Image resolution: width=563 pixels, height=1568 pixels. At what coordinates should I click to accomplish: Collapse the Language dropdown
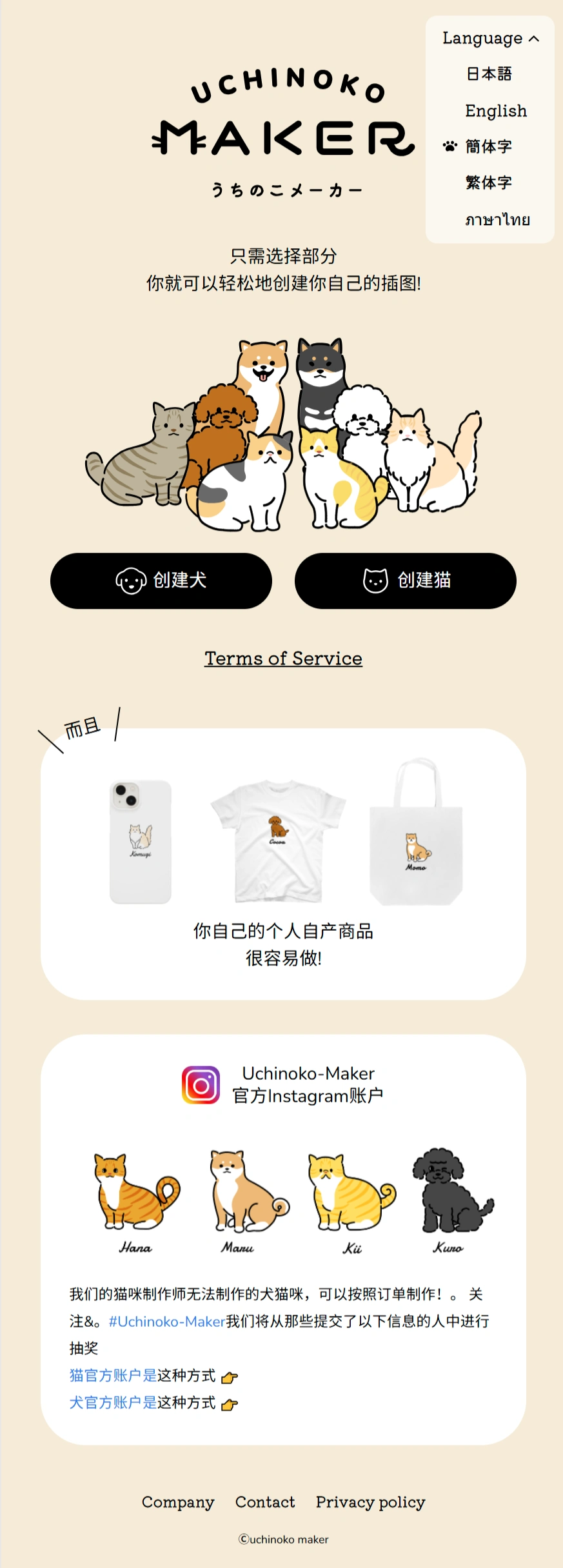point(490,39)
